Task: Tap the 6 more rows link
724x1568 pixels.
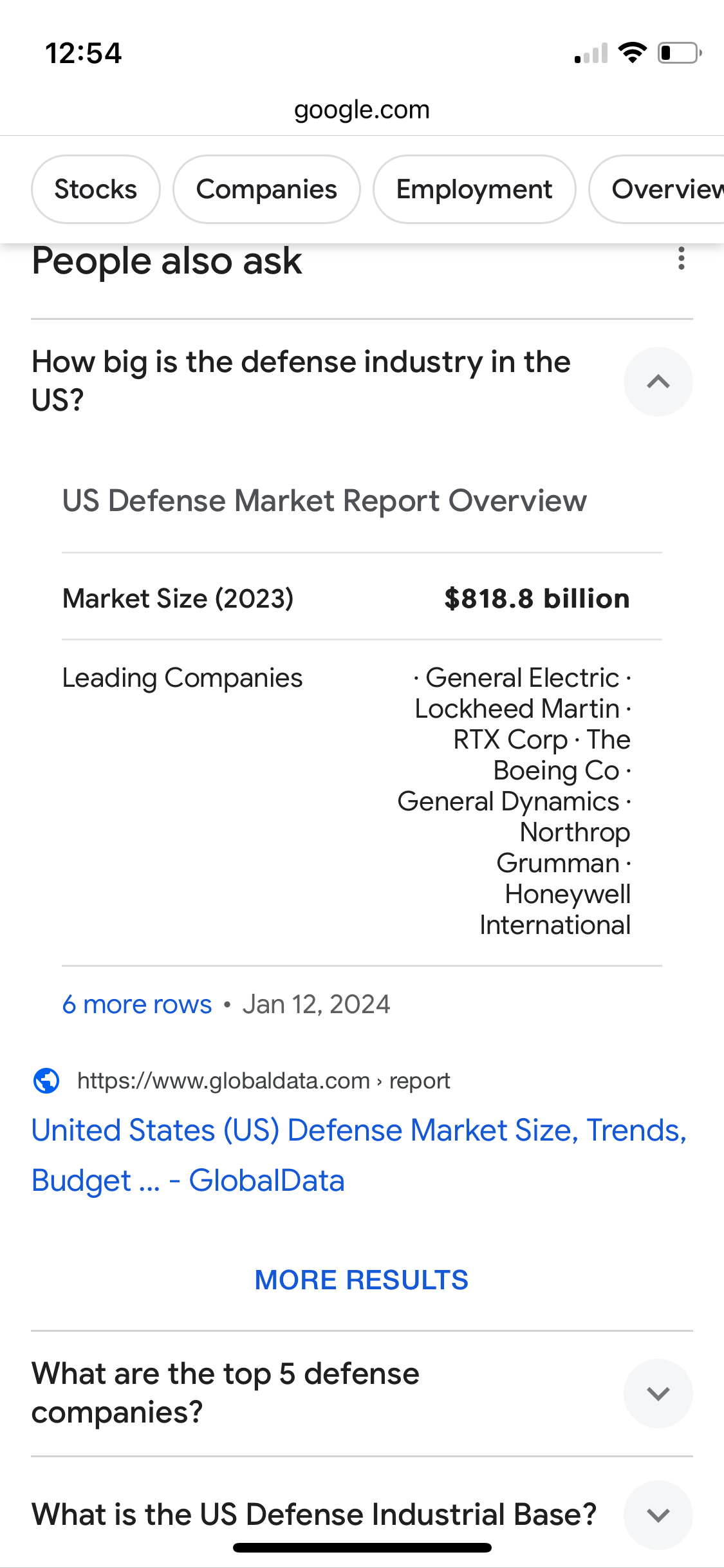Action: (x=137, y=1004)
